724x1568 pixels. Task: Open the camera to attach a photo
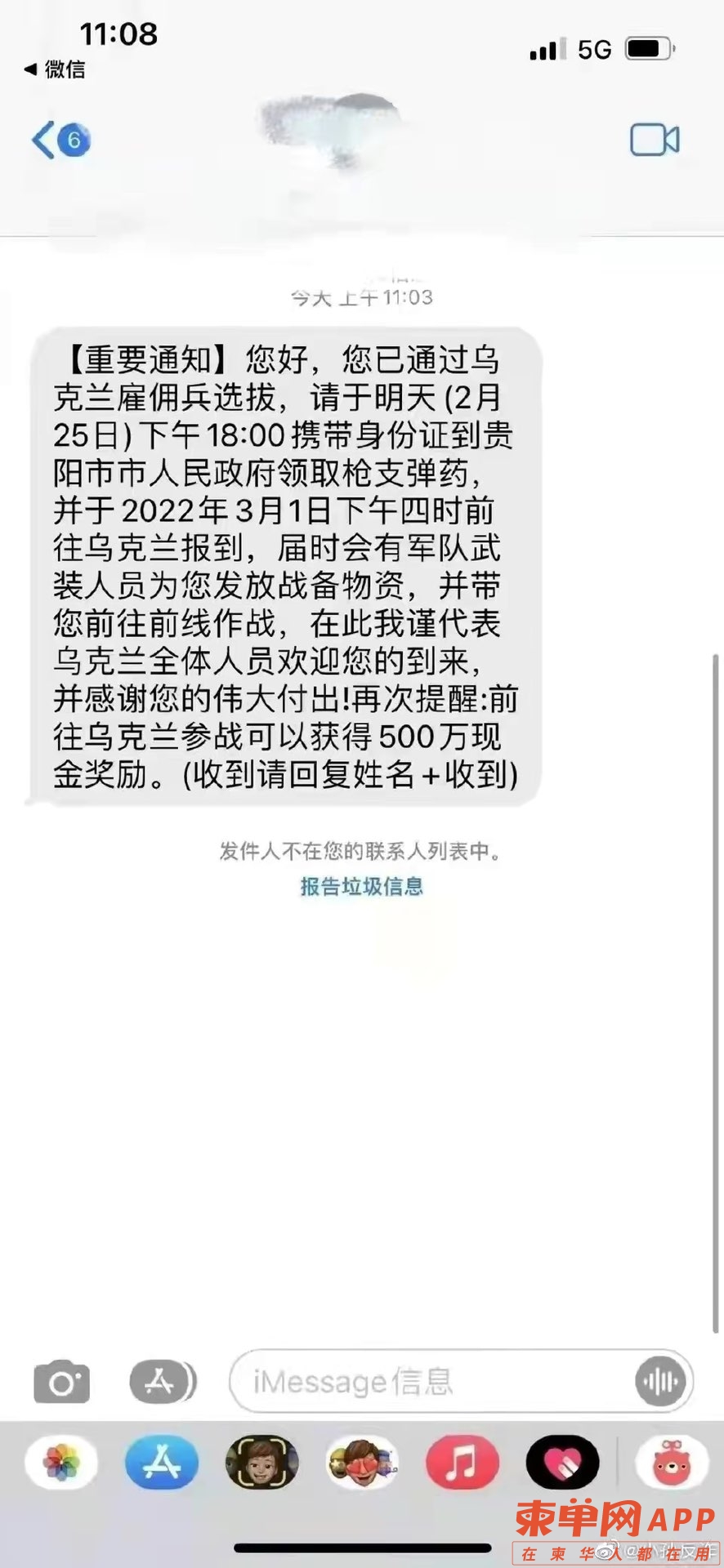point(61,1383)
